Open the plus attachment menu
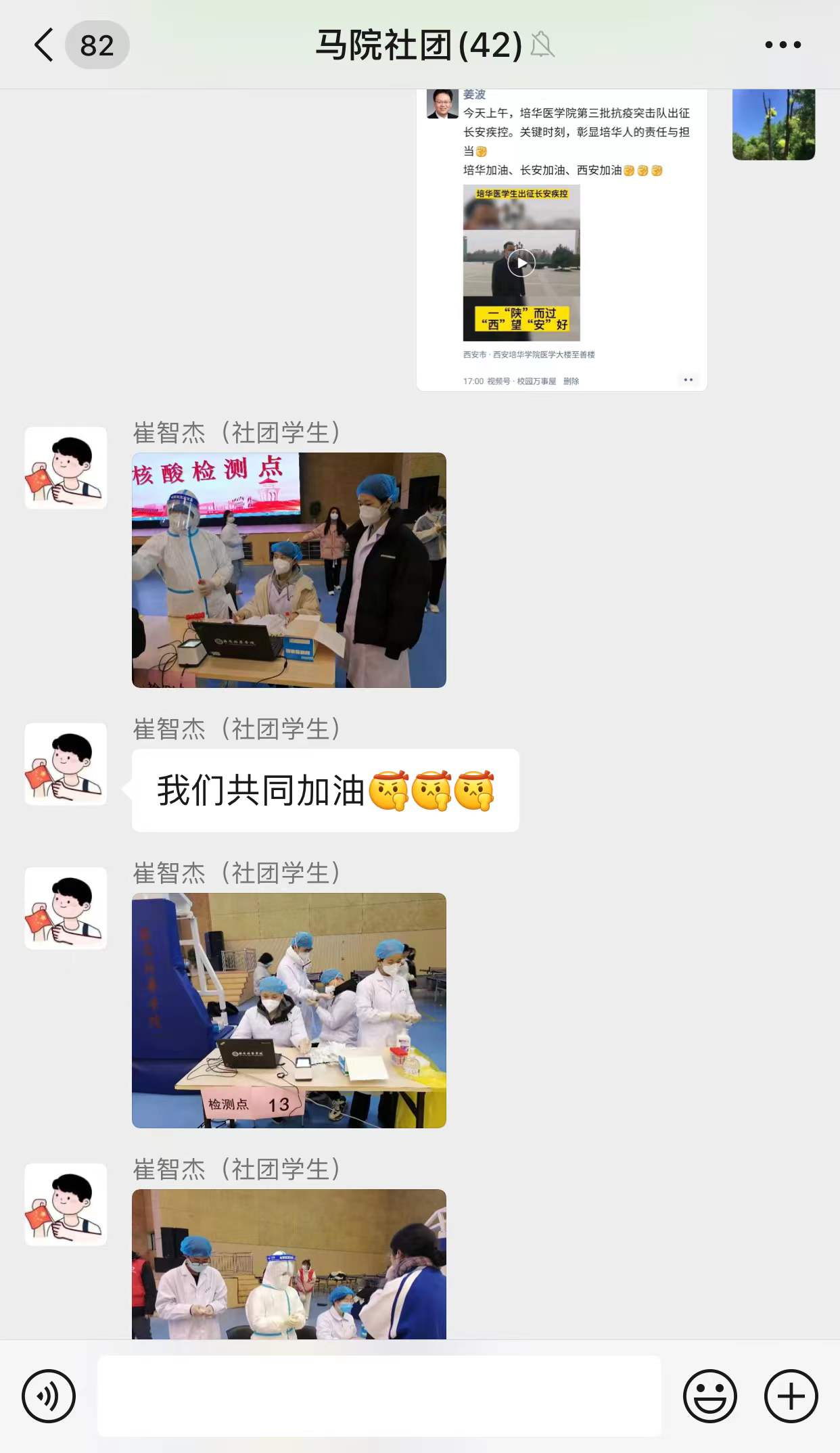 [791, 1396]
